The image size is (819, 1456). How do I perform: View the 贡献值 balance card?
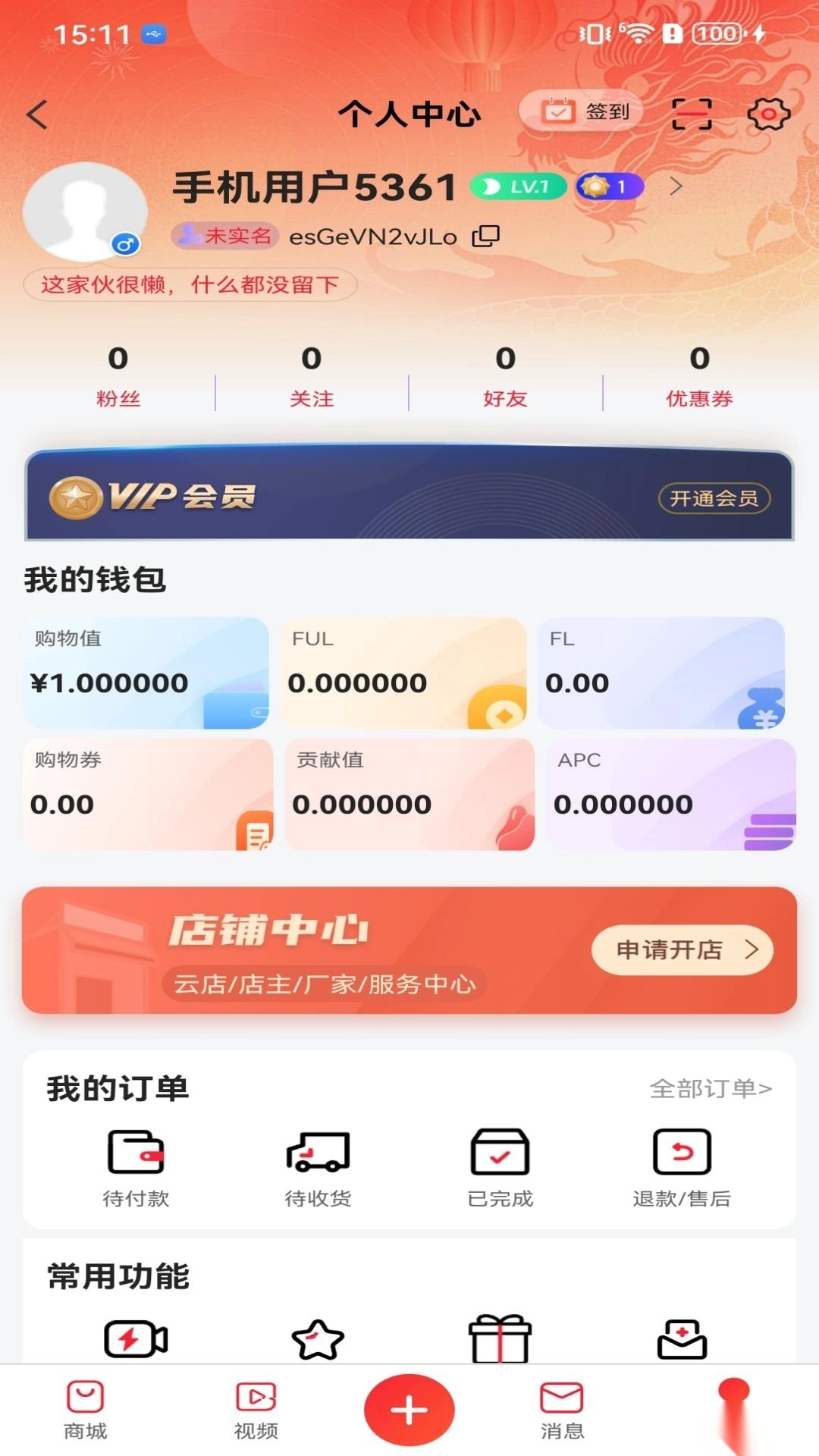tap(409, 794)
